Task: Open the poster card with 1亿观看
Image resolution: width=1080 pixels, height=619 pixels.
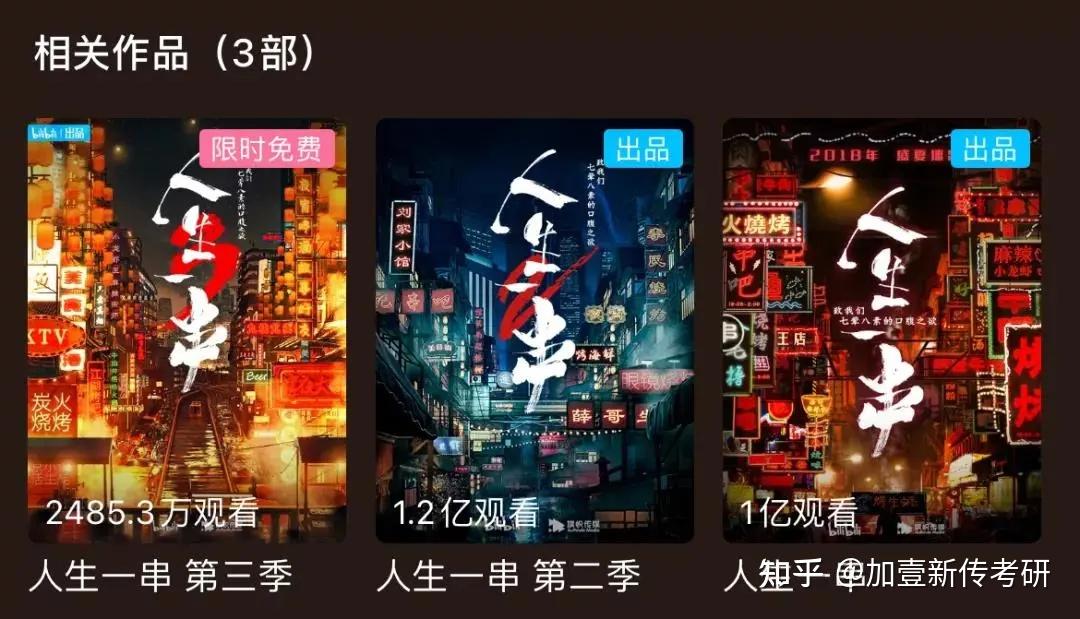Action: coord(881,330)
